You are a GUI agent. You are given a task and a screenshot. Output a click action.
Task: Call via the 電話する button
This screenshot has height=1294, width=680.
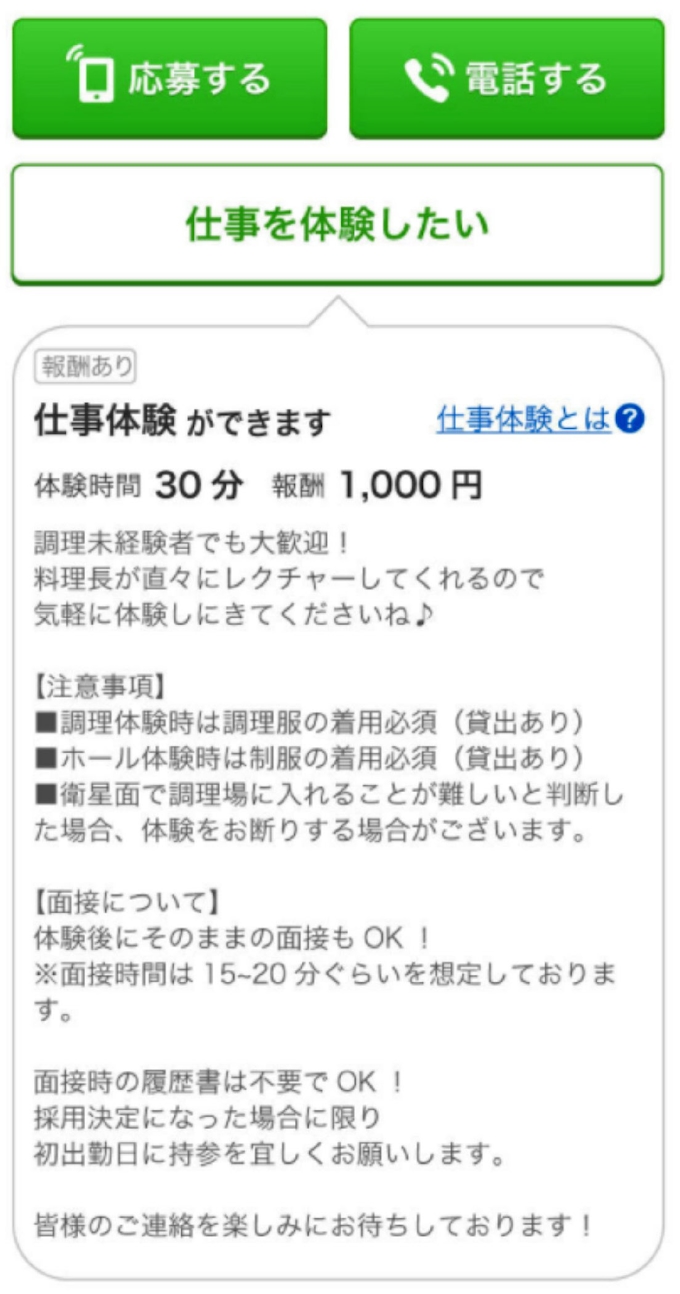(506, 78)
